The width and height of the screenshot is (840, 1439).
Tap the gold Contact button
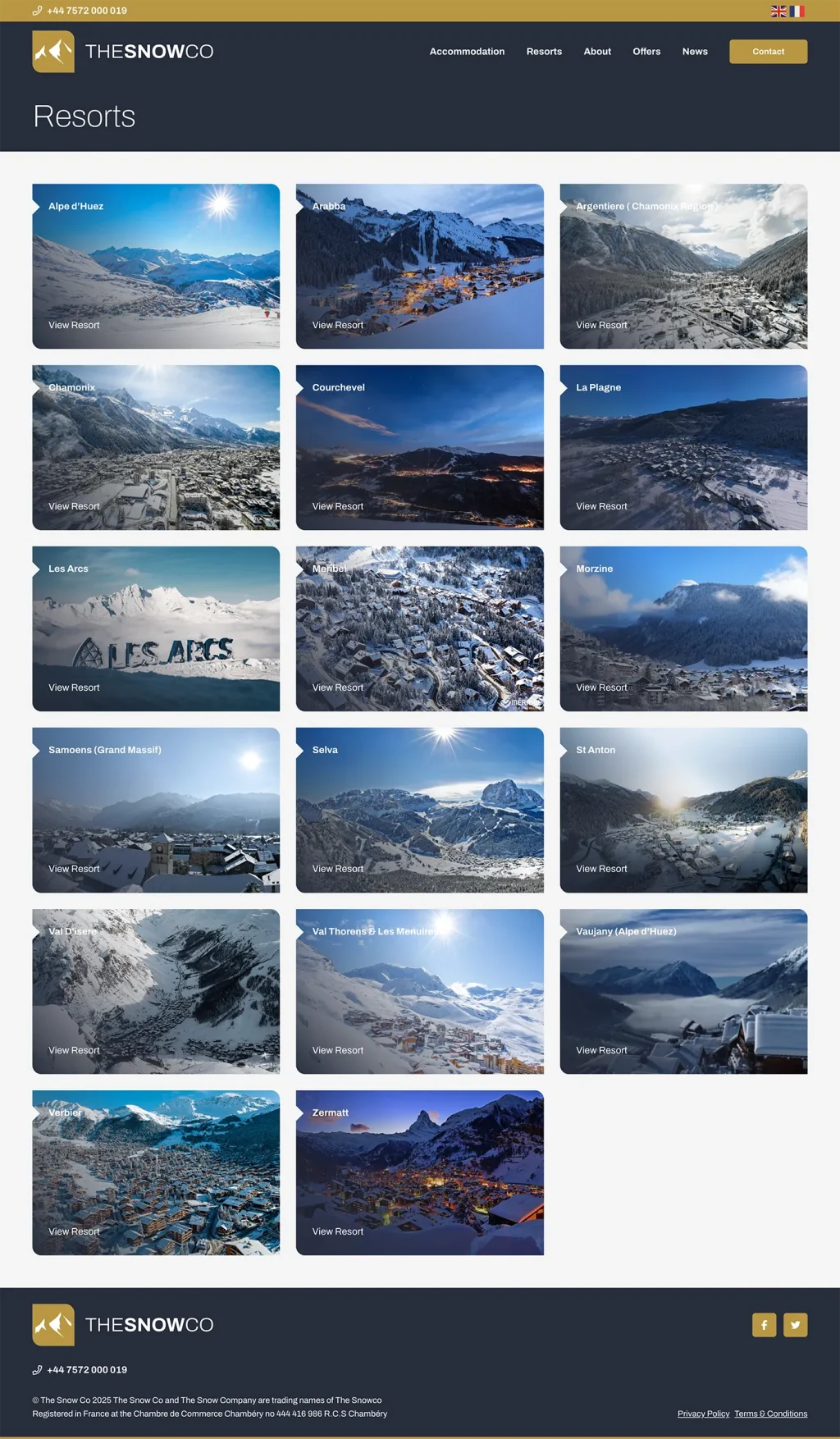pos(768,52)
